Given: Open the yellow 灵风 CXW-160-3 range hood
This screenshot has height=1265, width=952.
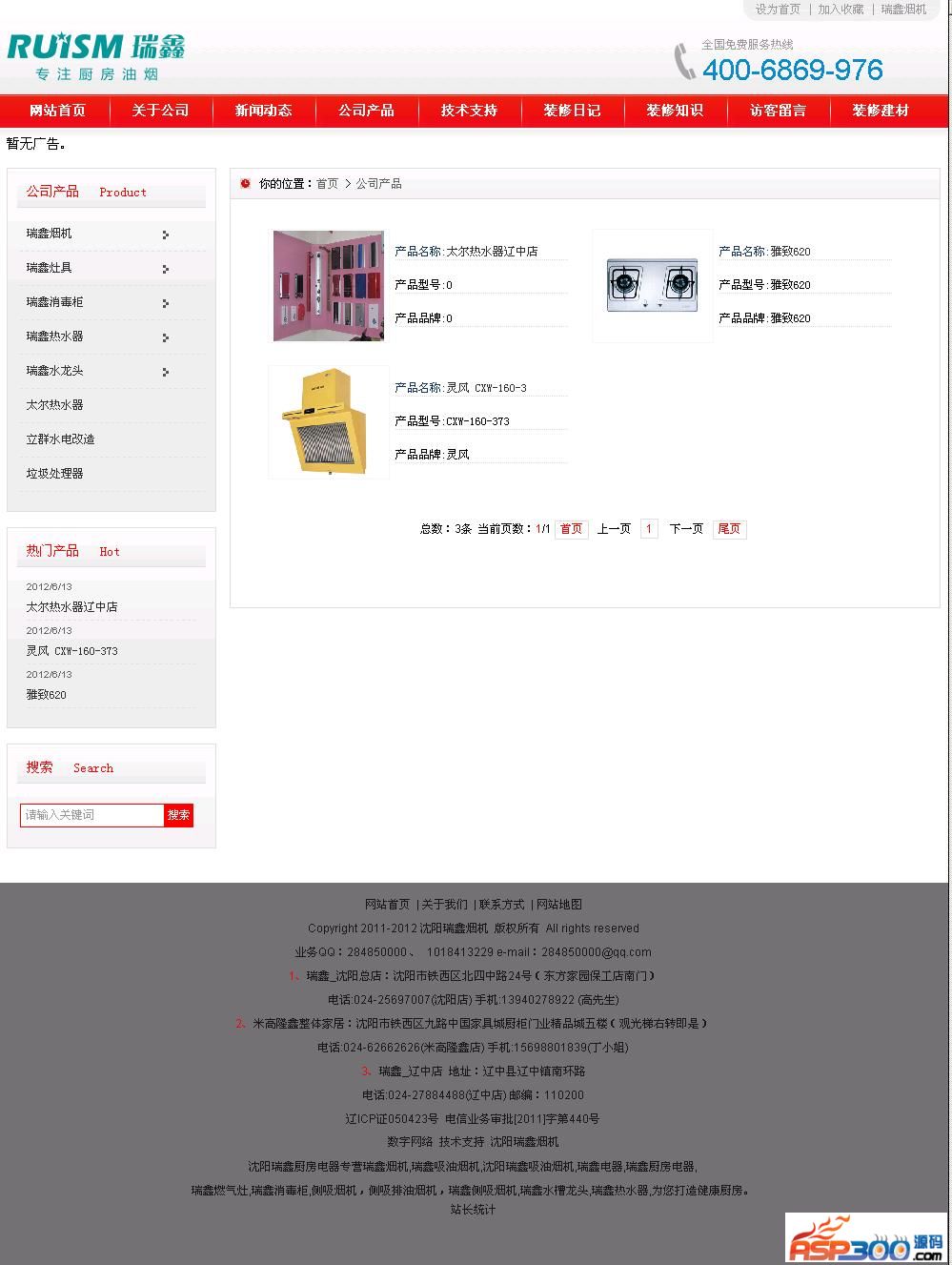Looking at the screenshot, I should coord(329,422).
